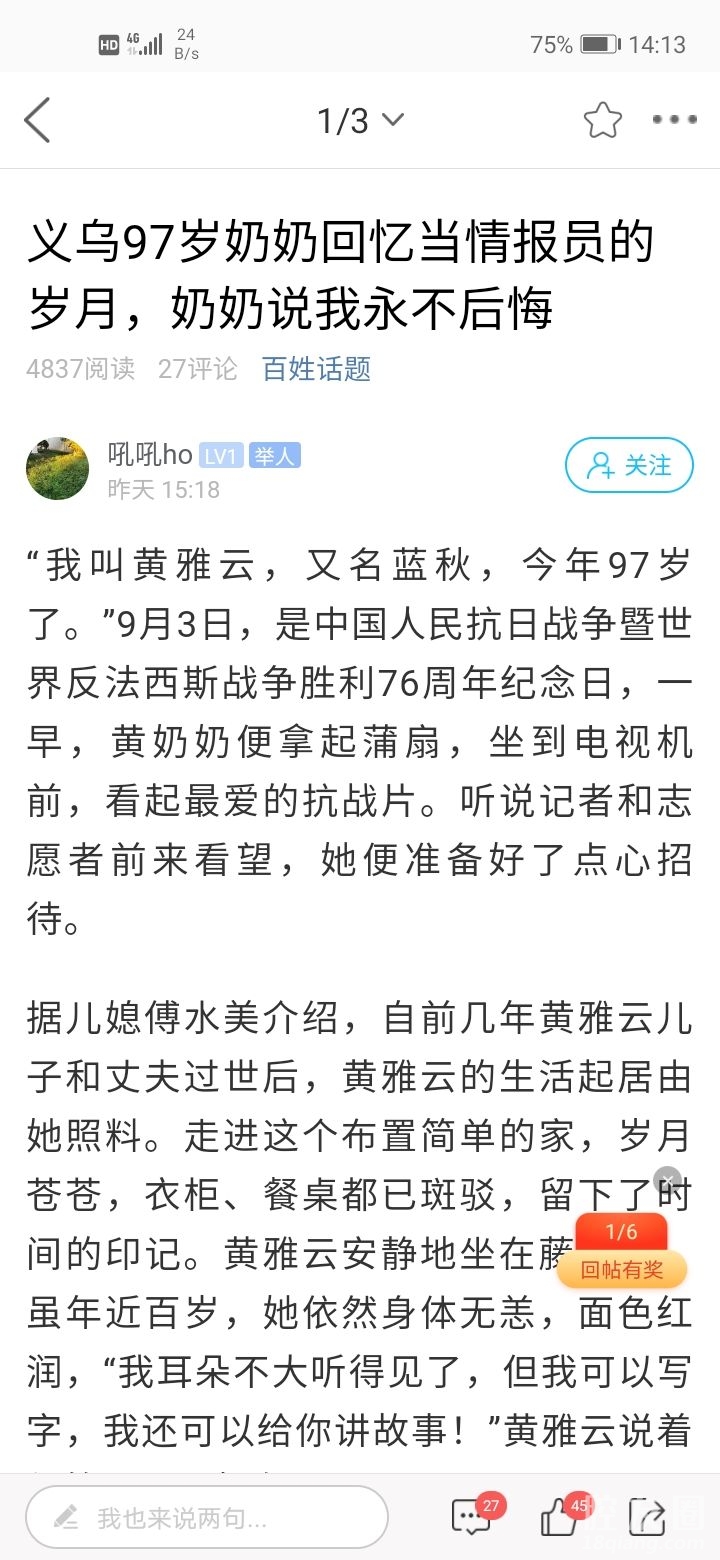The width and height of the screenshot is (720, 1560).
Task: Like this post with the thumbs-up icon
Action: [560, 1518]
